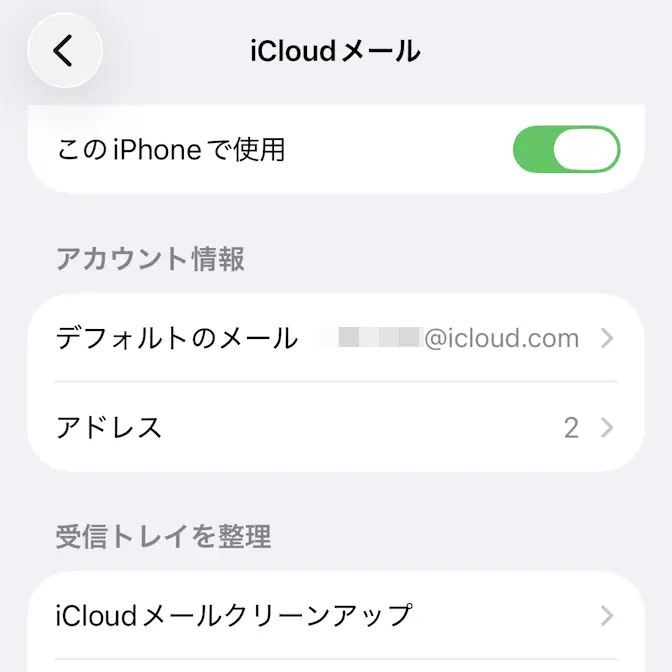Viewport: 672px width, 672px height.
Task: Open the デフォルトのメール row
Action: tap(336, 338)
